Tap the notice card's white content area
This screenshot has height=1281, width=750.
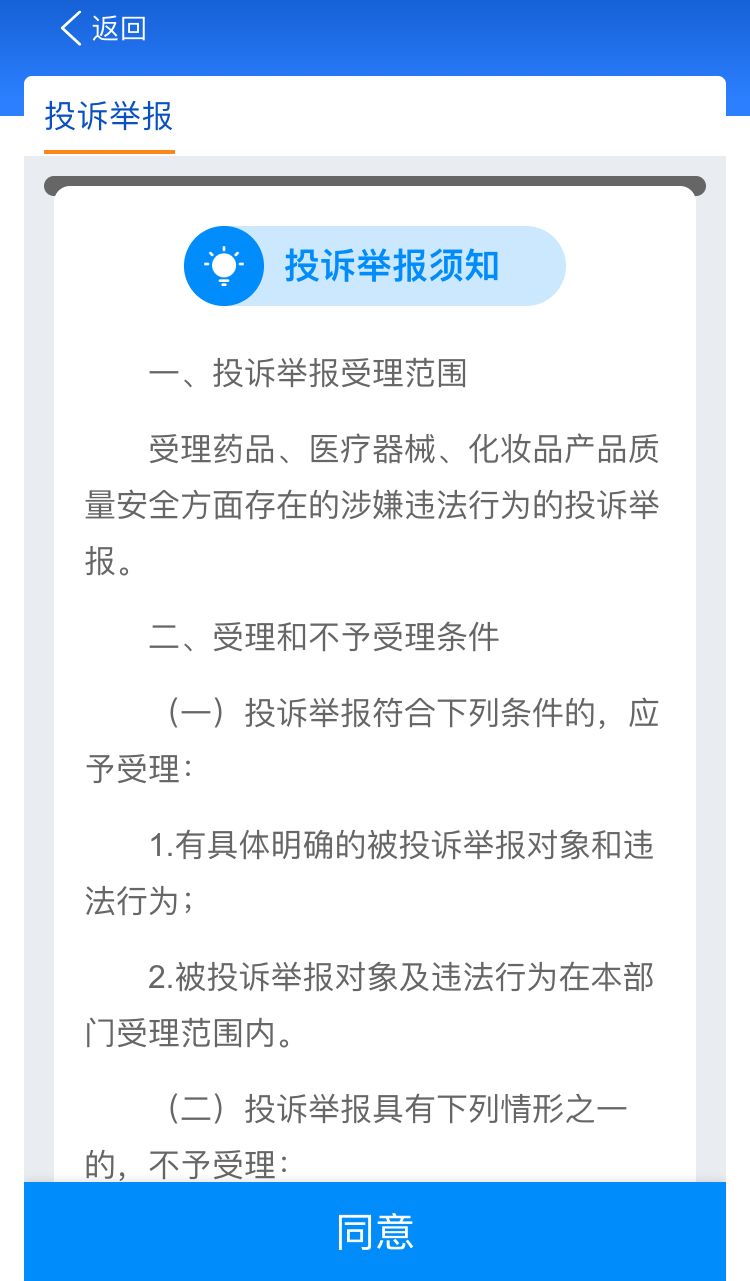(375, 700)
